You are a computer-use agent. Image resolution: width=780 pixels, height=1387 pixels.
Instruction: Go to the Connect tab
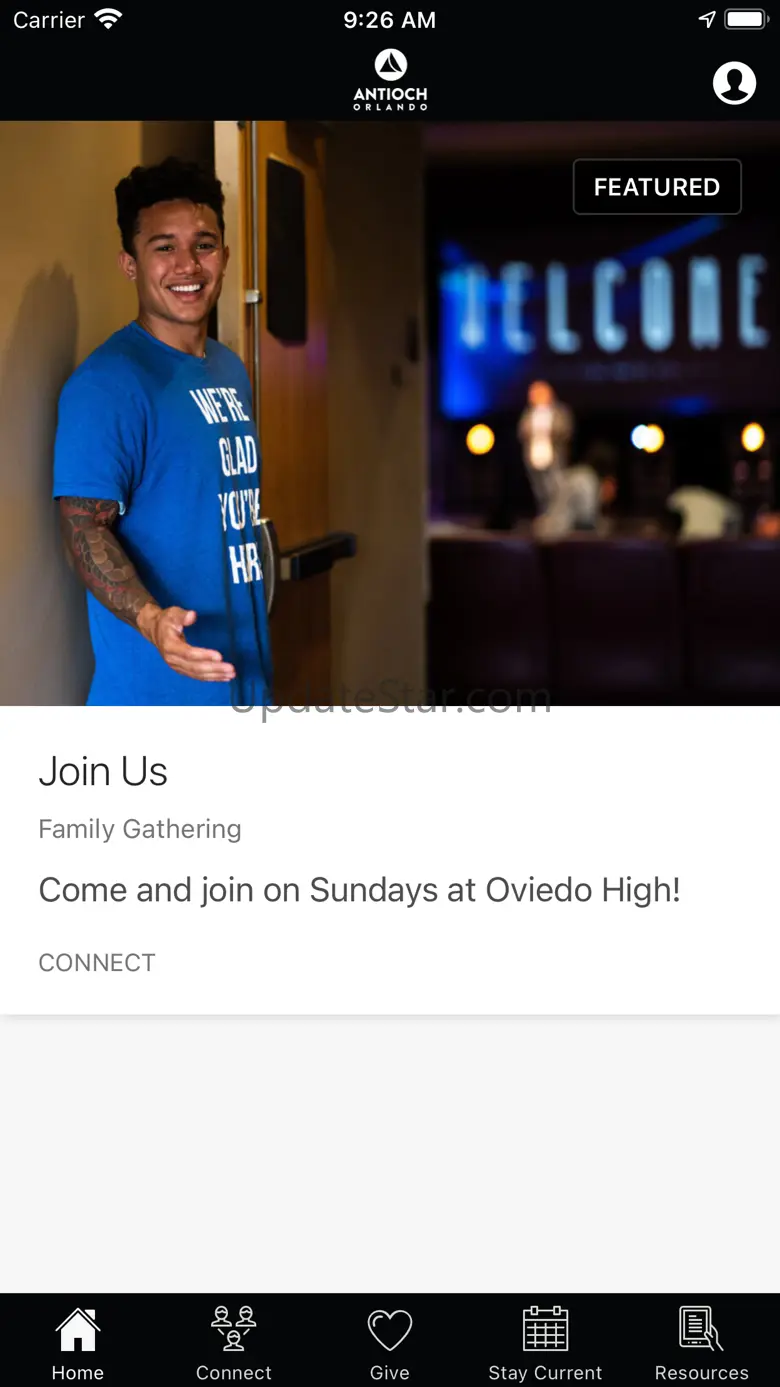pyautogui.click(x=234, y=1342)
